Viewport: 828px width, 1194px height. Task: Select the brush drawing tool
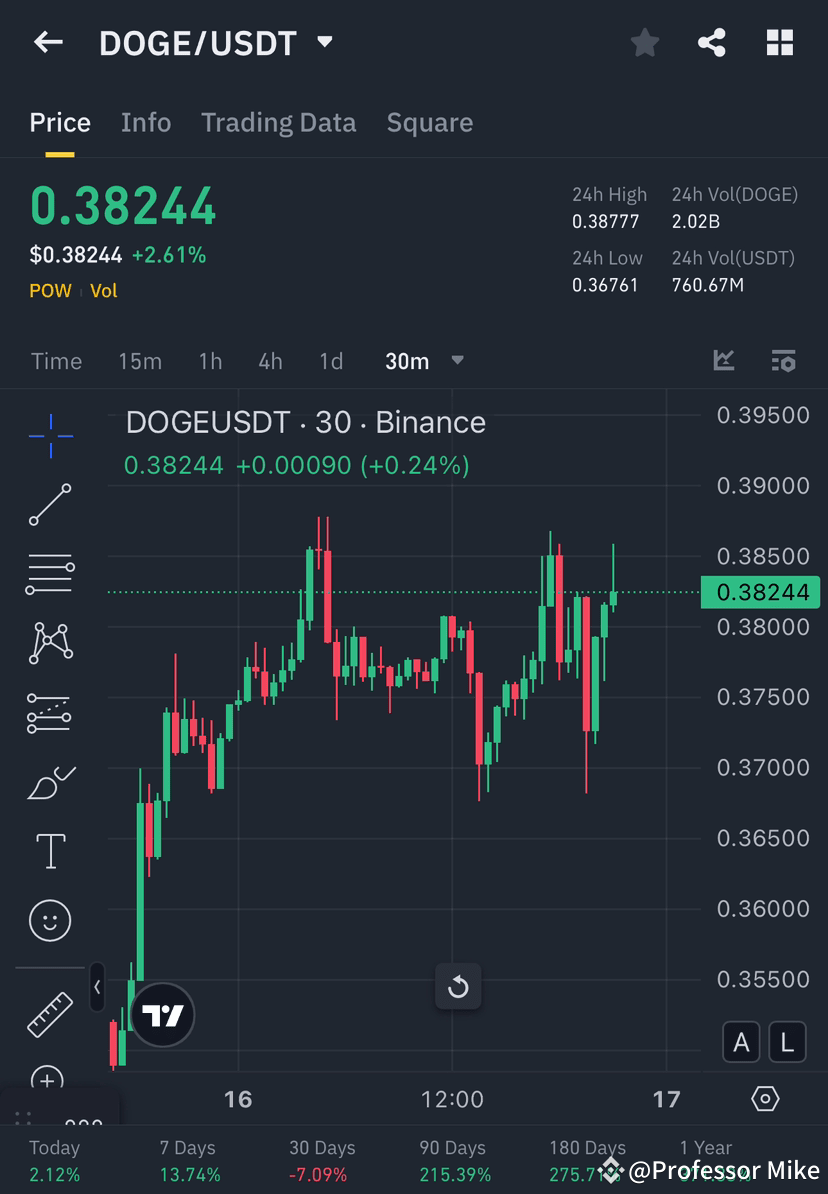coord(50,782)
